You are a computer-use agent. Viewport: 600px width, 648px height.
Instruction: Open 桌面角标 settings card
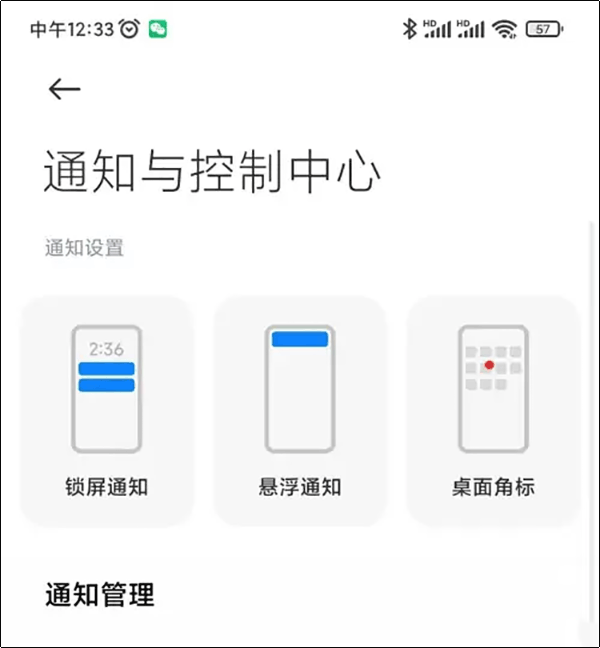(x=492, y=410)
